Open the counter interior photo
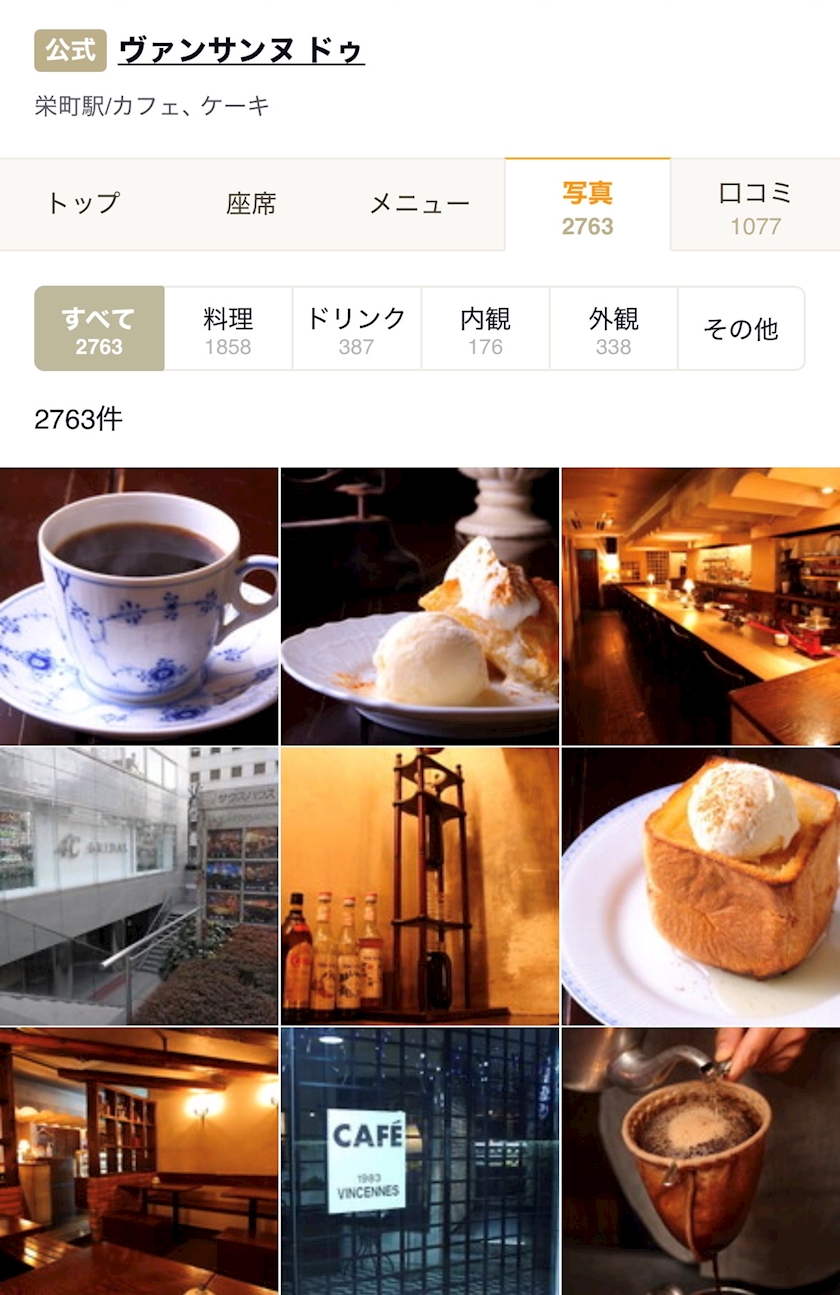 point(701,606)
